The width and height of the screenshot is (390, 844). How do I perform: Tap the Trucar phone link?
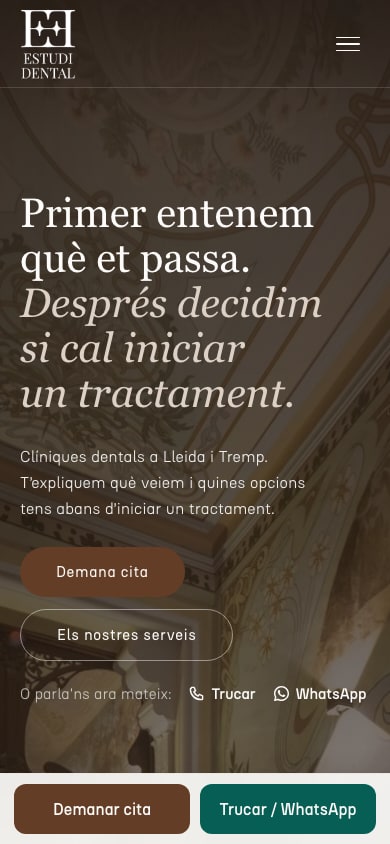pos(223,694)
